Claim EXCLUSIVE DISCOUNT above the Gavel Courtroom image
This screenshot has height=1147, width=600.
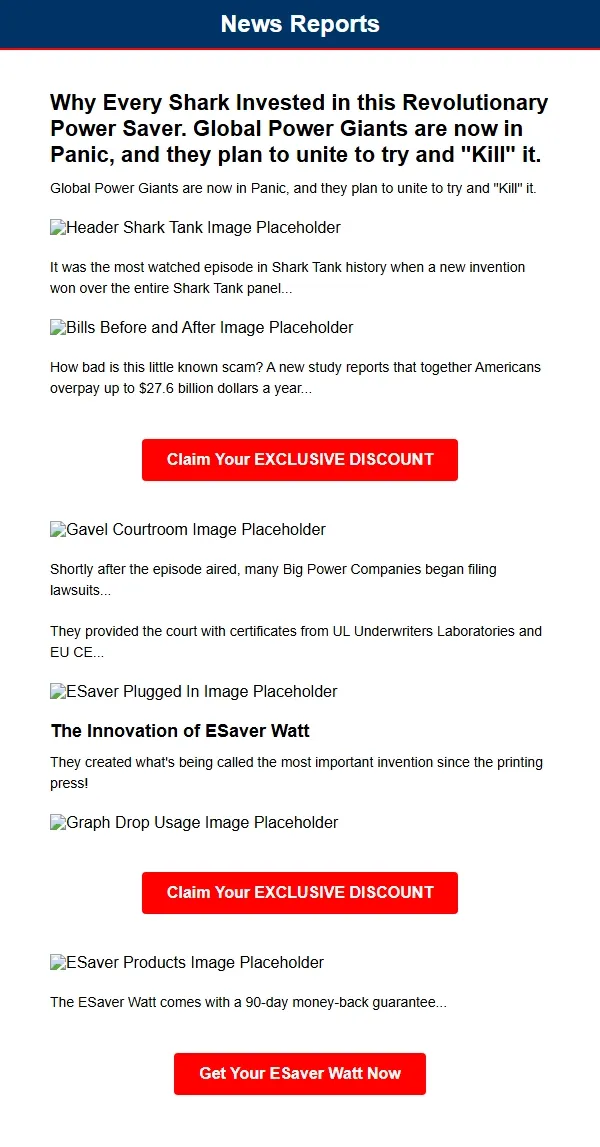click(300, 460)
